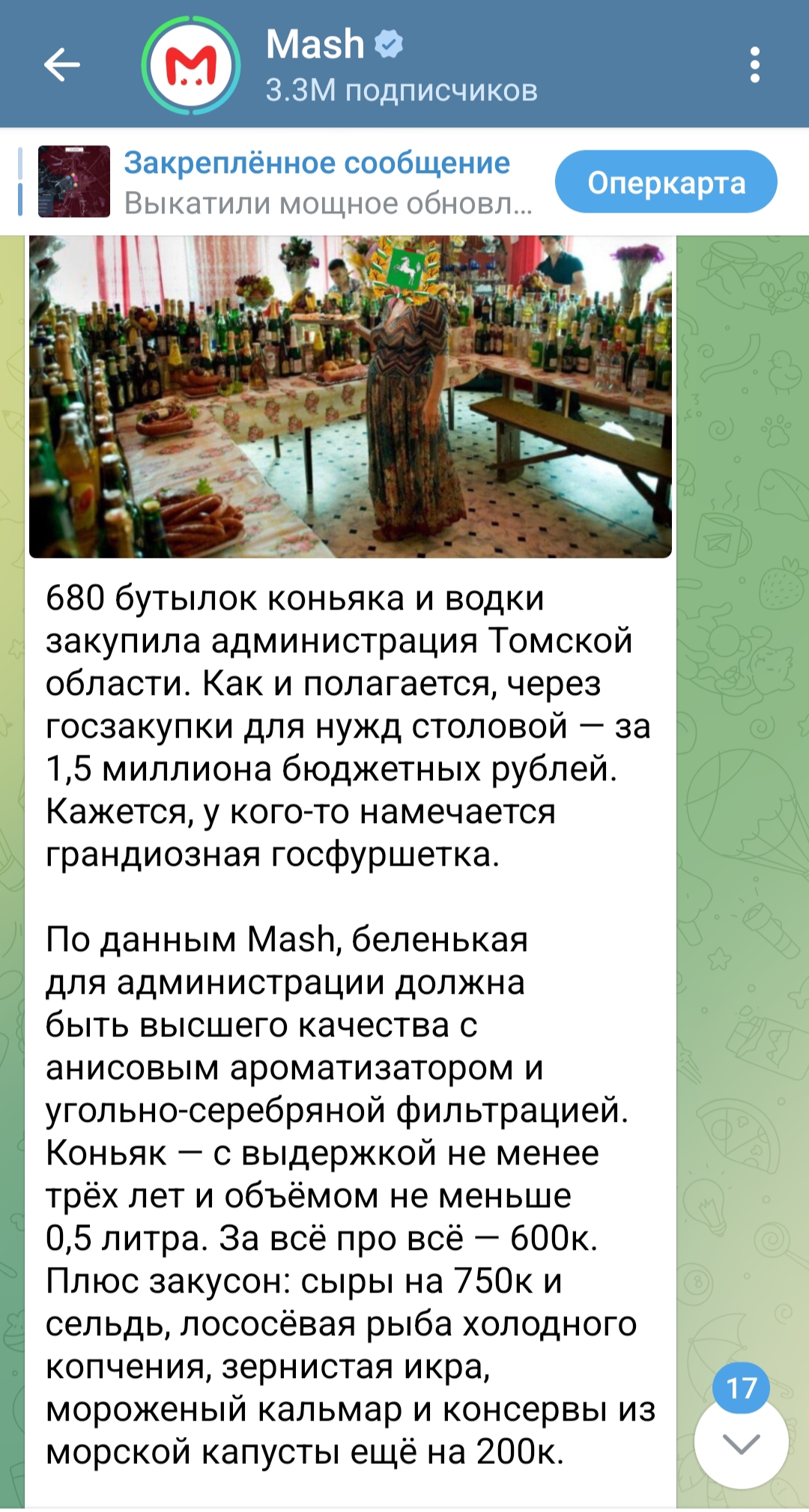Go back from Mash channel

(x=61, y=65)
